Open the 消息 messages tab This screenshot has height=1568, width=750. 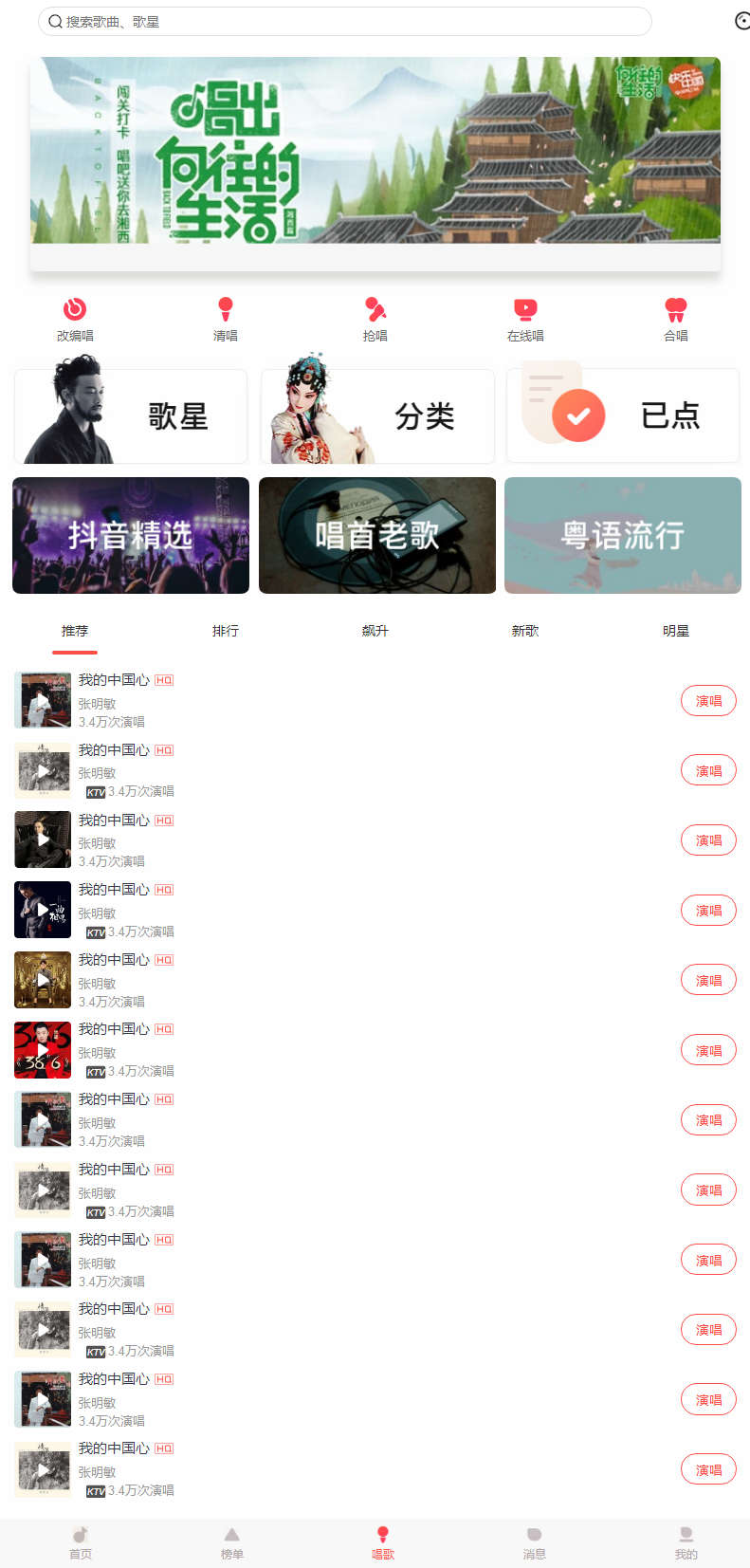click(x=534, y=1542)
